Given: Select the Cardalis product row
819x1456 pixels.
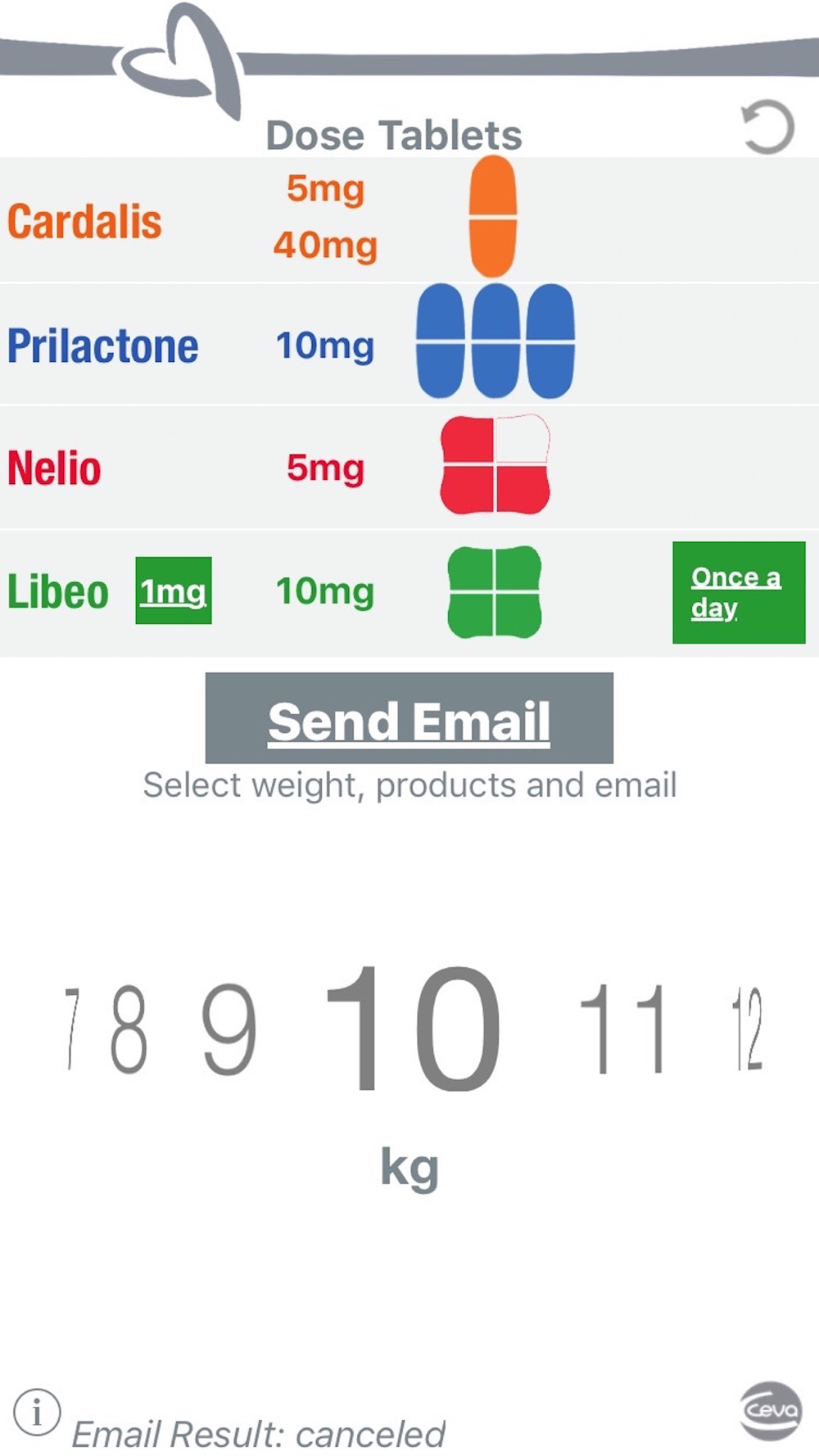Looking at the screenshot, I should click(409, 219).
